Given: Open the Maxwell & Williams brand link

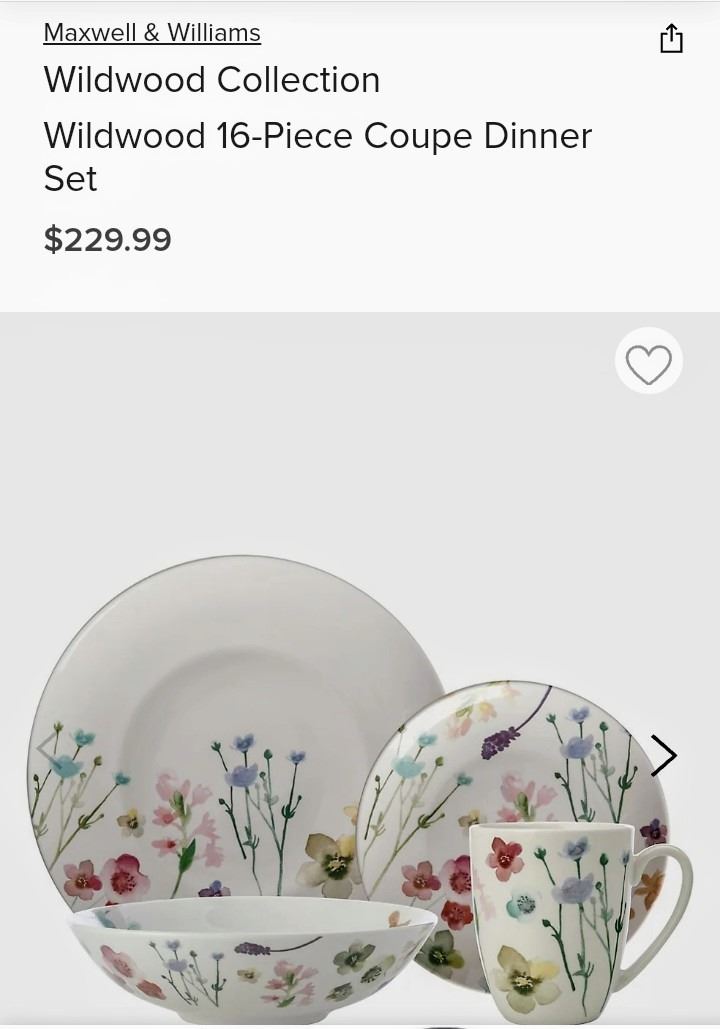Looking at the screenshot, I should coord(152,33).
